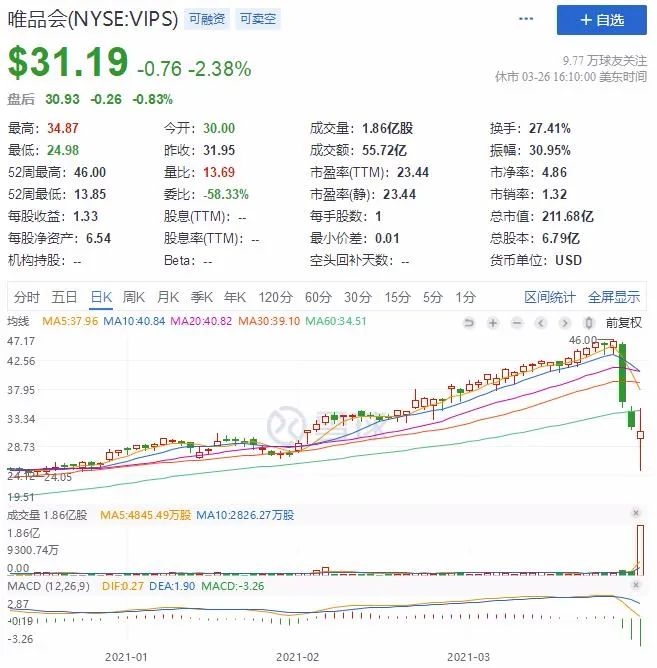Select the 120分 interval

point(274,297)
